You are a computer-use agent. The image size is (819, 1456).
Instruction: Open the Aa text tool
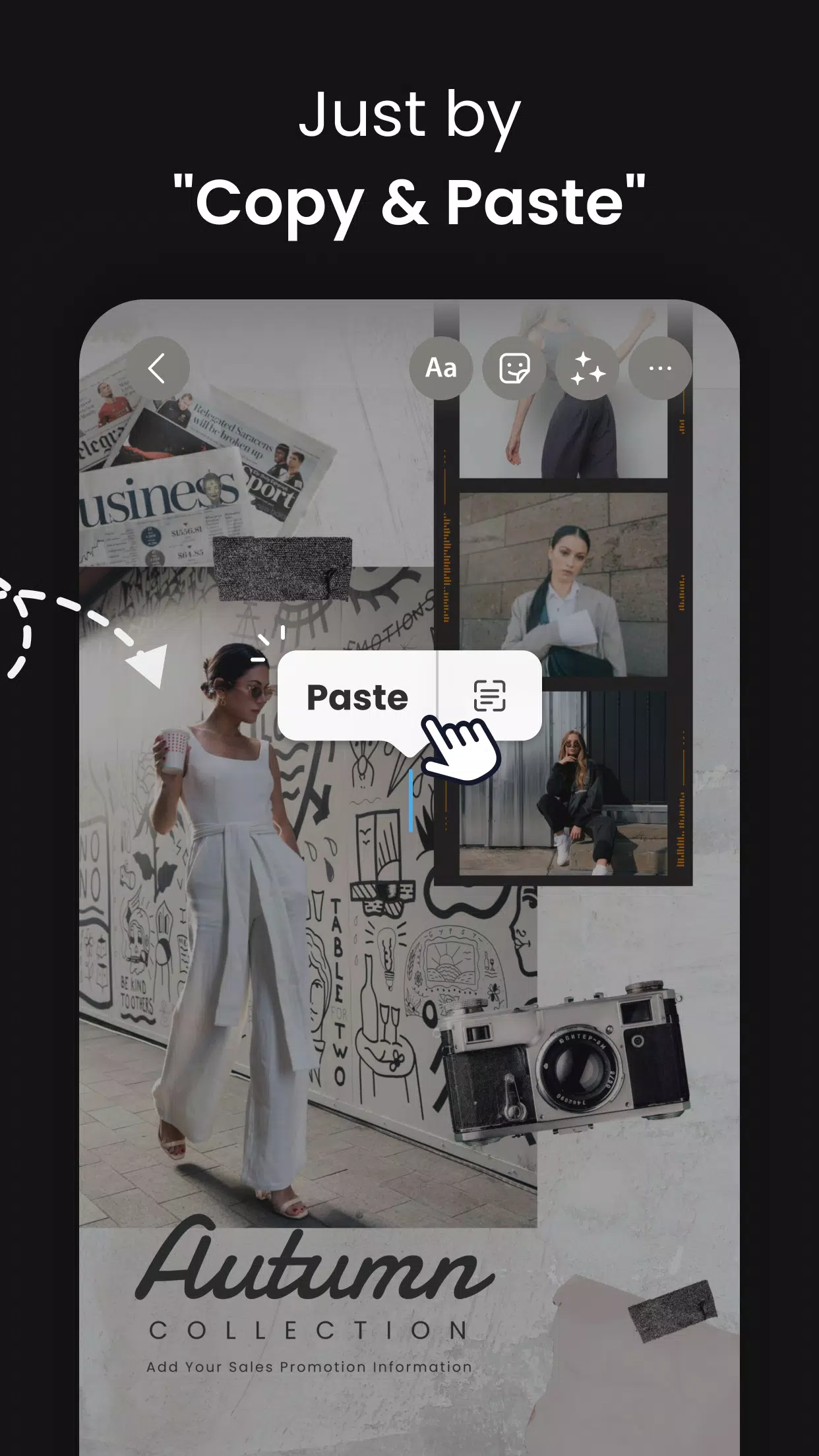442,369
